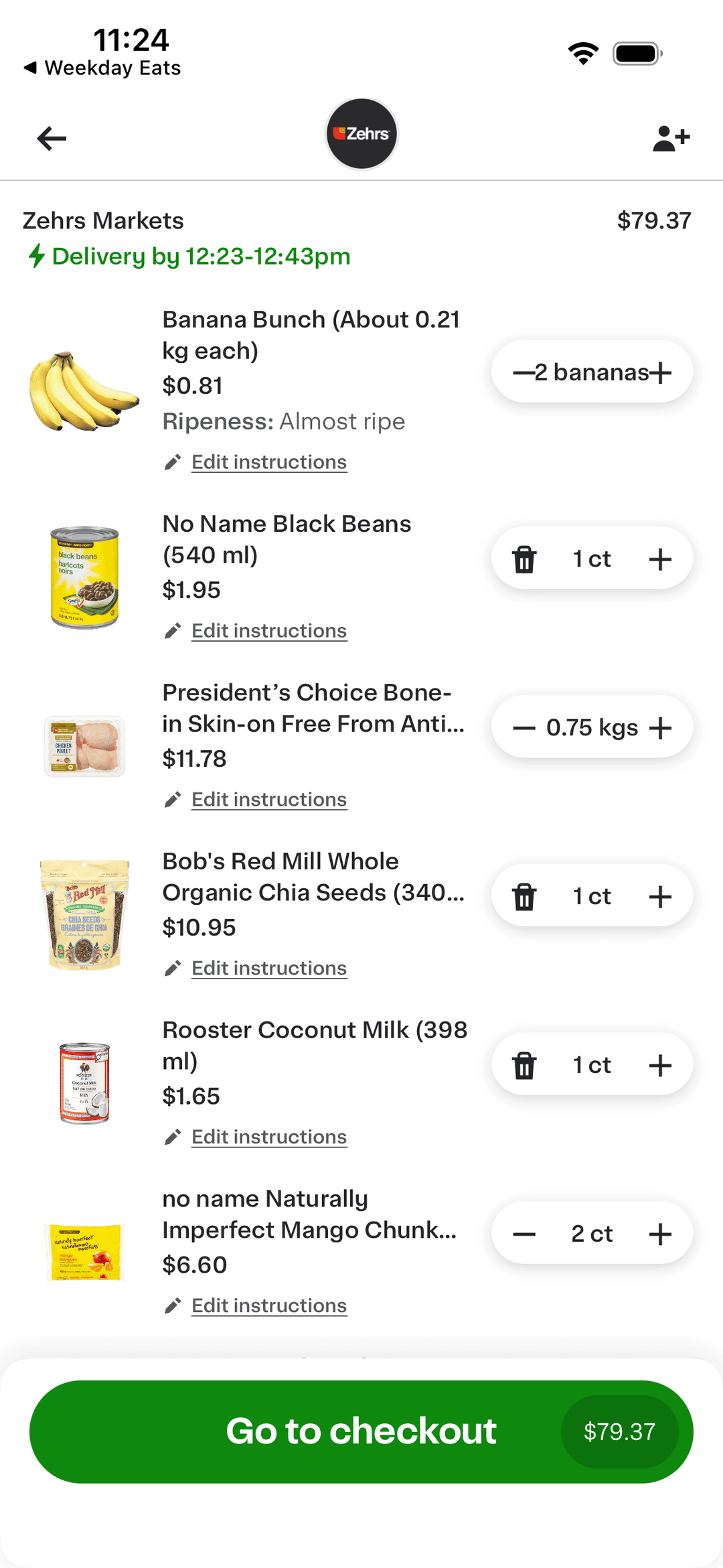Viewport: 723px width, 1568px height.
Task: Return to the Weekday Eats app
Action: [104, 67]
